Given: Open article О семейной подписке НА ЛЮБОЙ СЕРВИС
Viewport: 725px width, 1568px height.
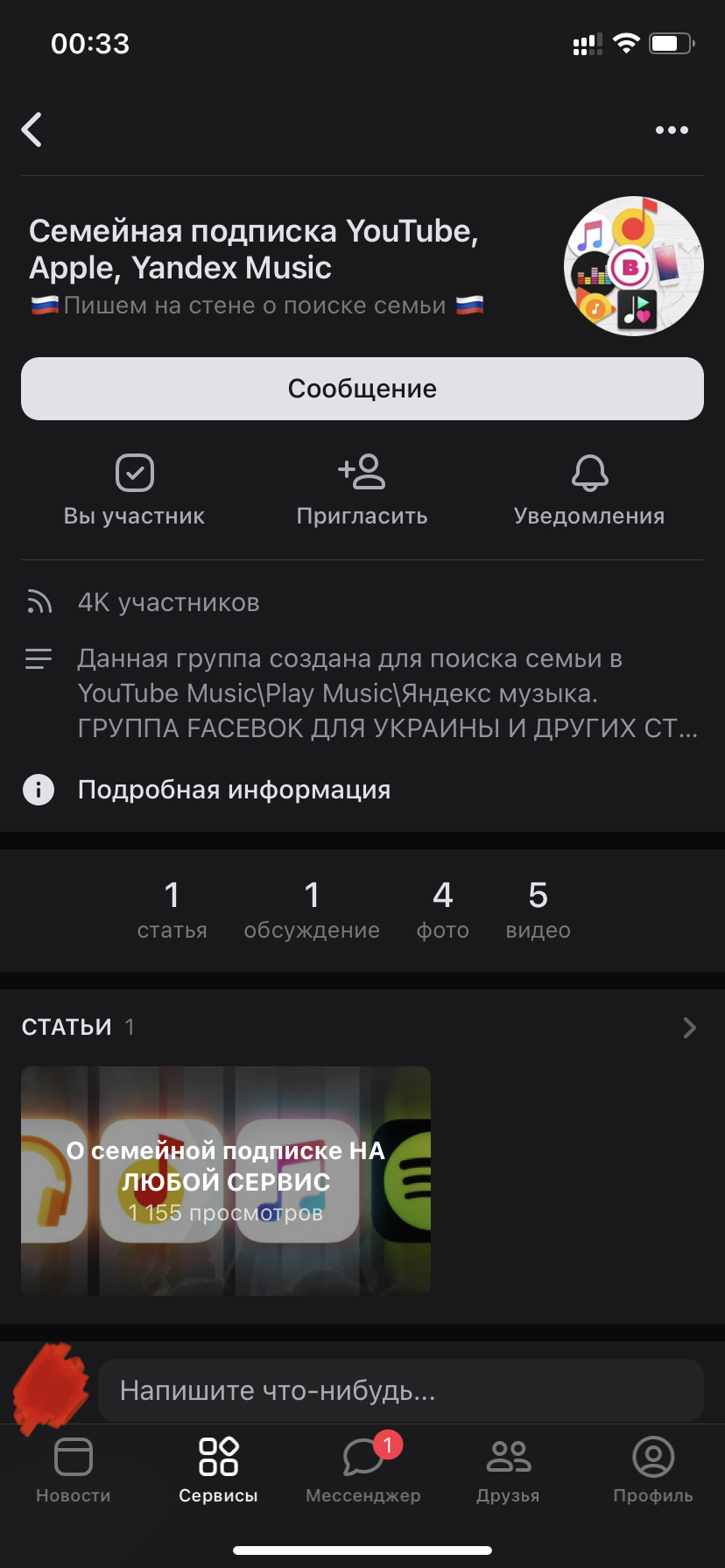Looking at the screenshot, I should 226,1181.
